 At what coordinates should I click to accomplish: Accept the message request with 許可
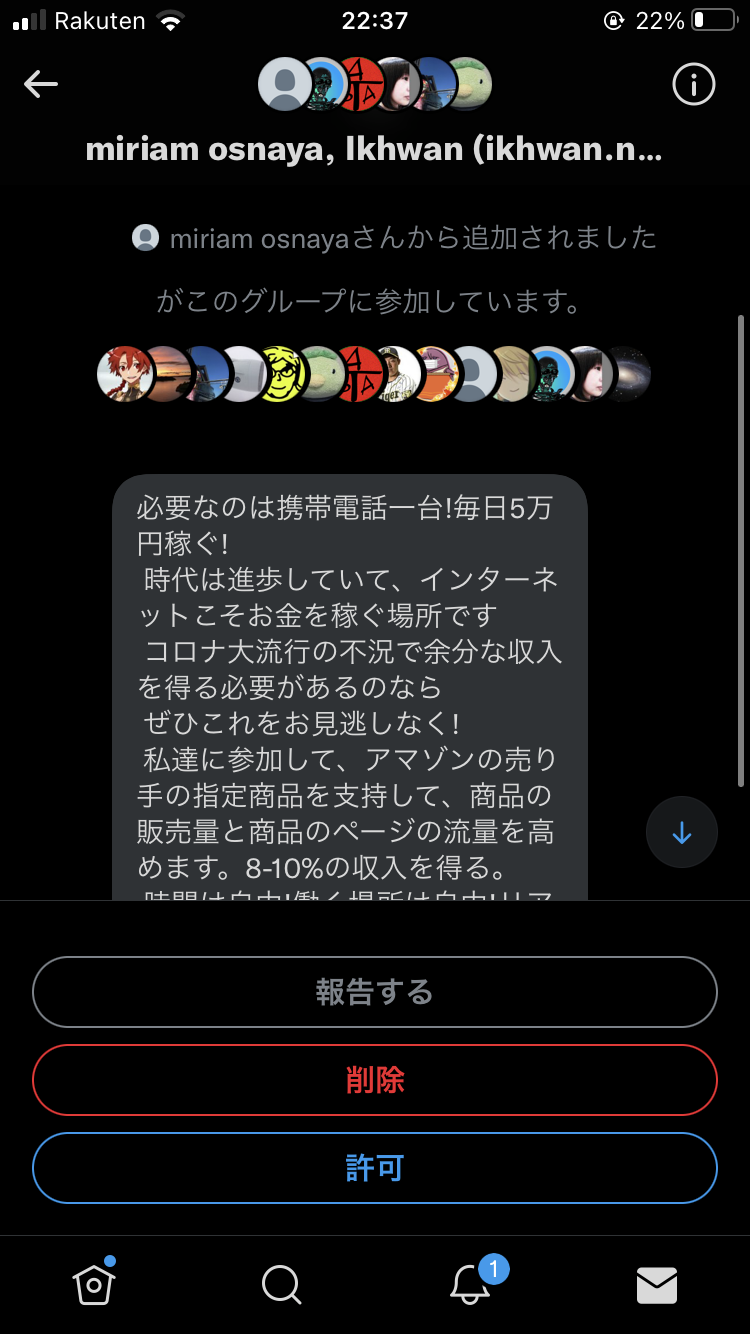click(375, 1168)
